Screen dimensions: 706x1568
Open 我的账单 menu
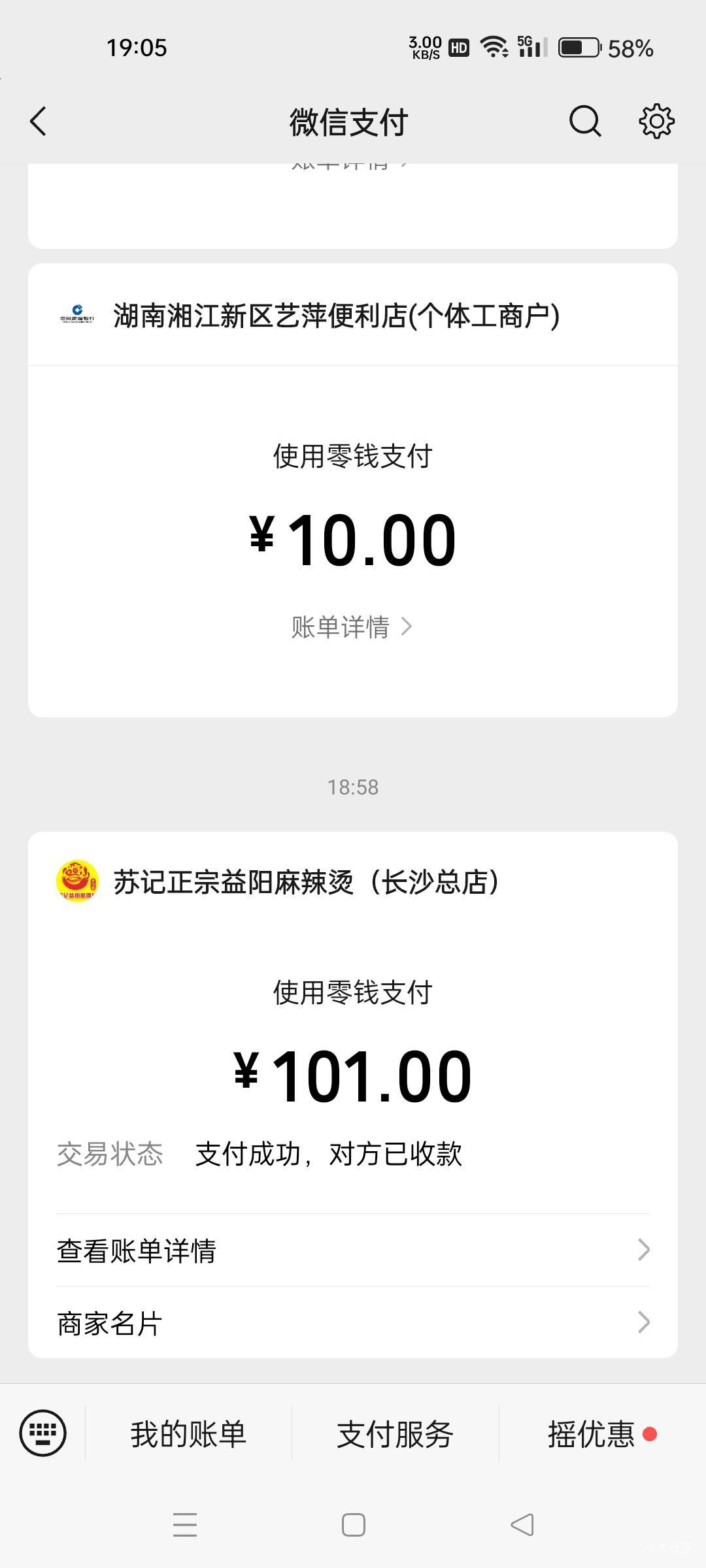188,1434
